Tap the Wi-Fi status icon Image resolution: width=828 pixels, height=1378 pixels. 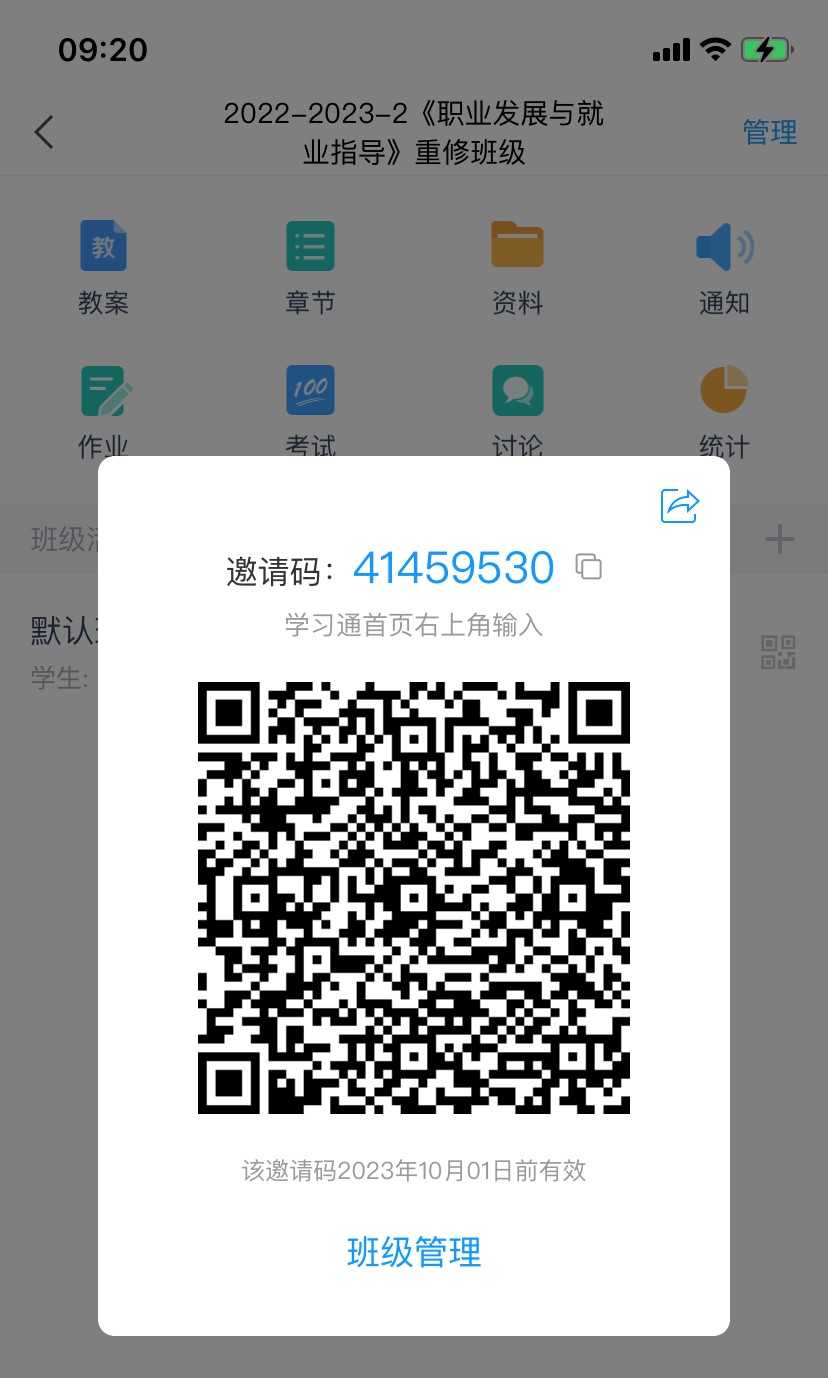[715, 48]
